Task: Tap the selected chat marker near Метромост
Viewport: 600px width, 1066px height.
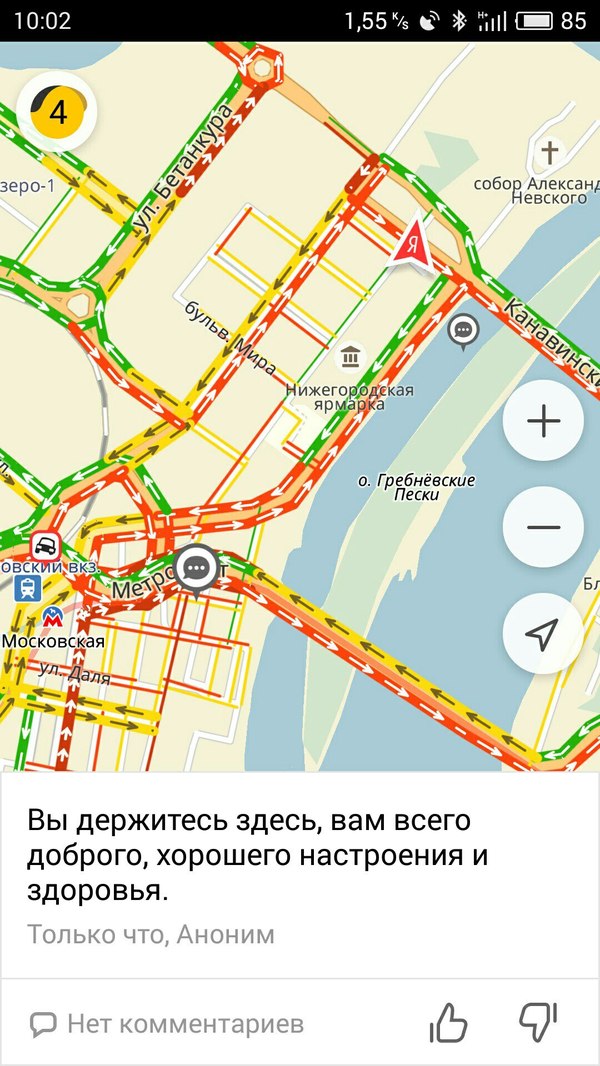Action: [x=198, y=568]
